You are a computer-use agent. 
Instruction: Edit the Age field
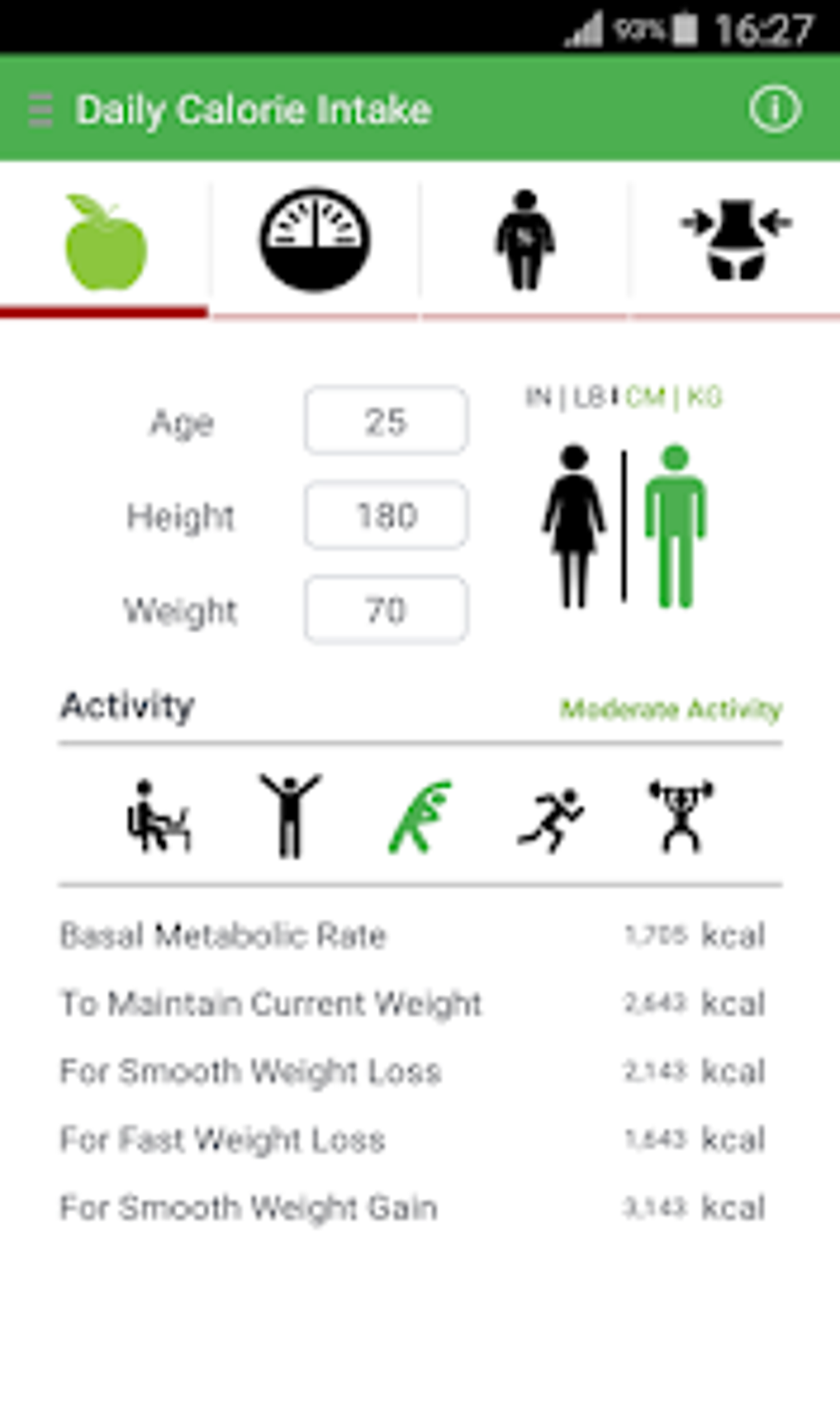tap(386, 421)
